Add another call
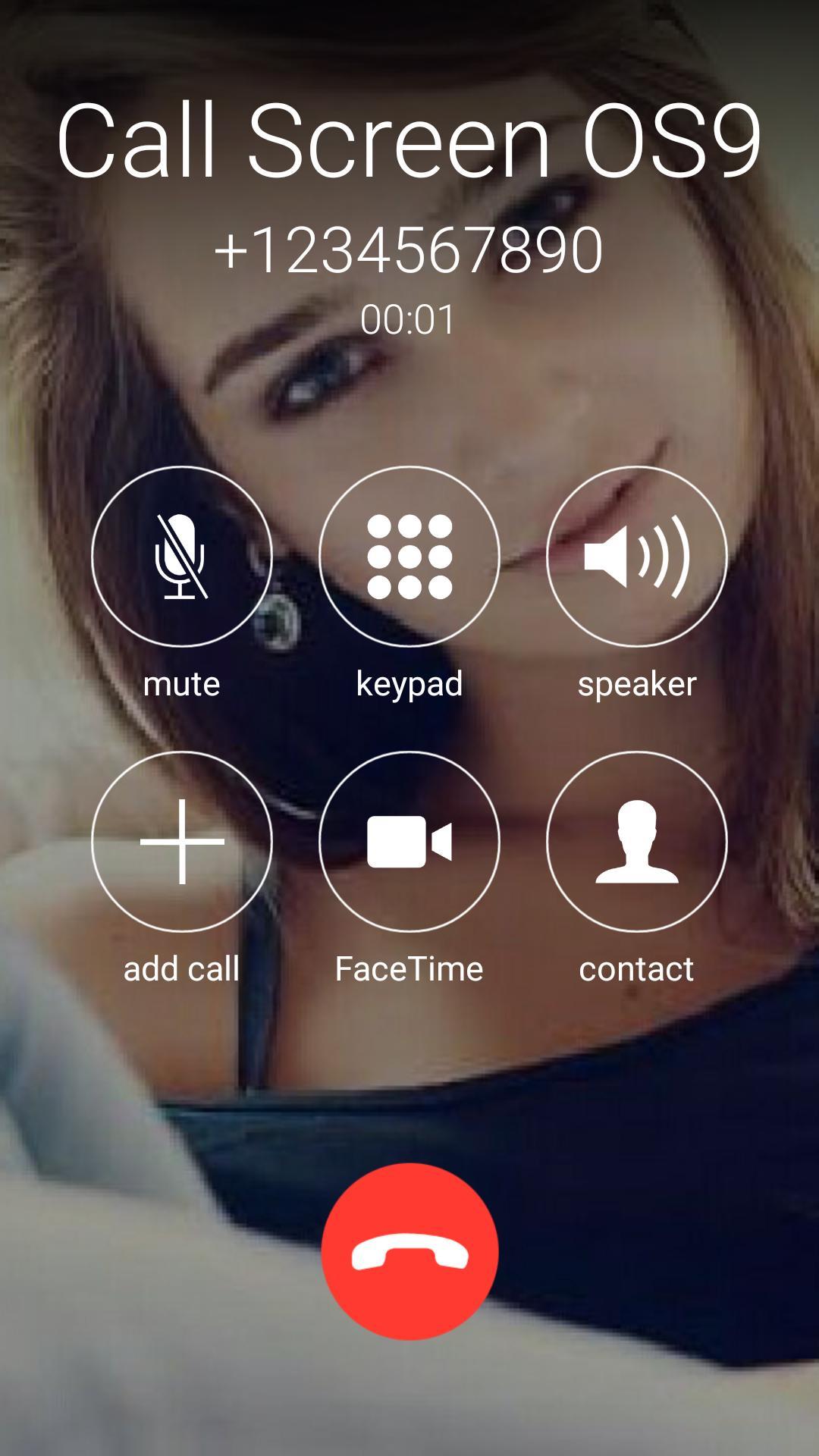The height and width of the screenshot is (1456, 819). [x=182, y=842]
